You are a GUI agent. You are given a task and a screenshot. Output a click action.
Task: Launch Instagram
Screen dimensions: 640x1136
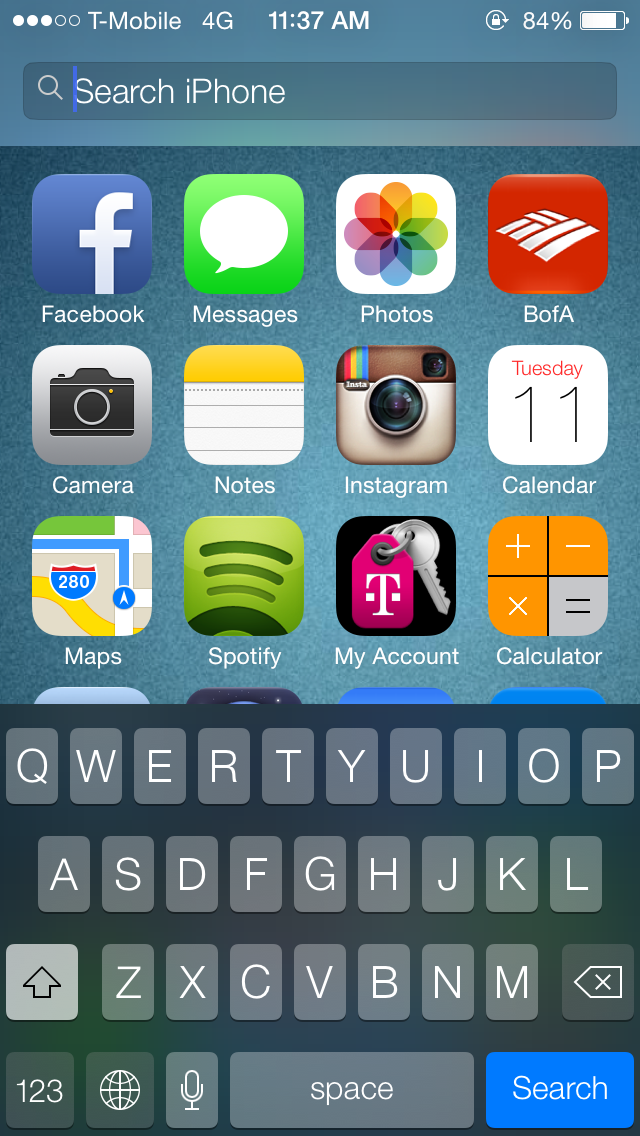[396, 405]
